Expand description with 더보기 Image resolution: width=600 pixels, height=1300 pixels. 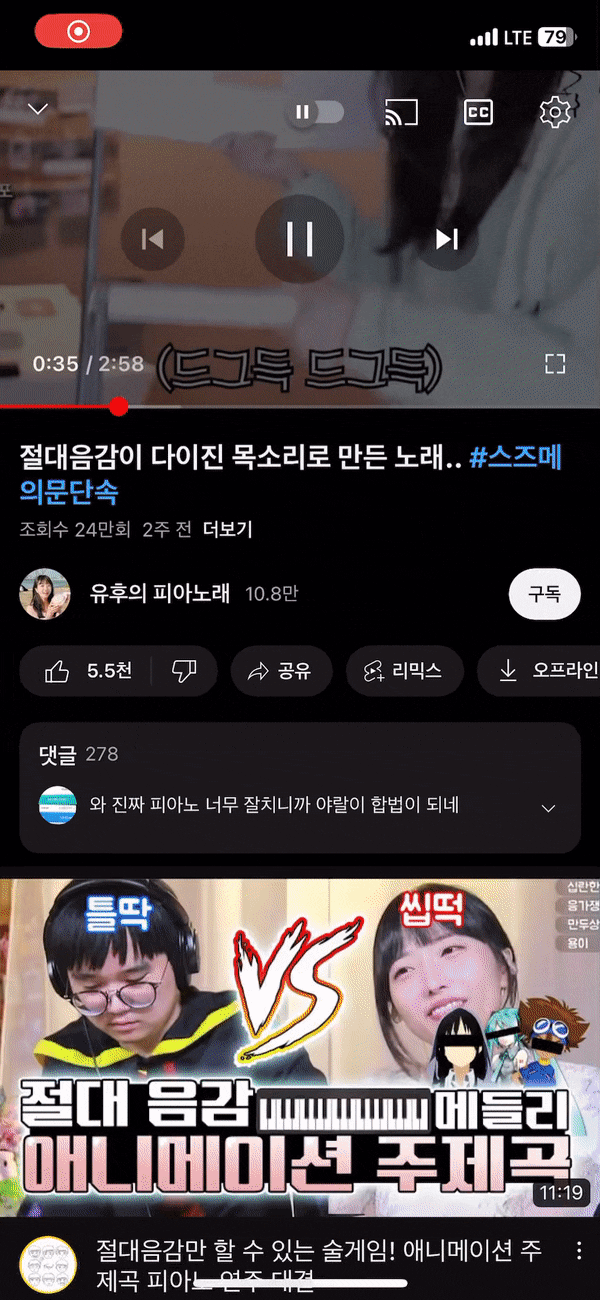(228, 530)
